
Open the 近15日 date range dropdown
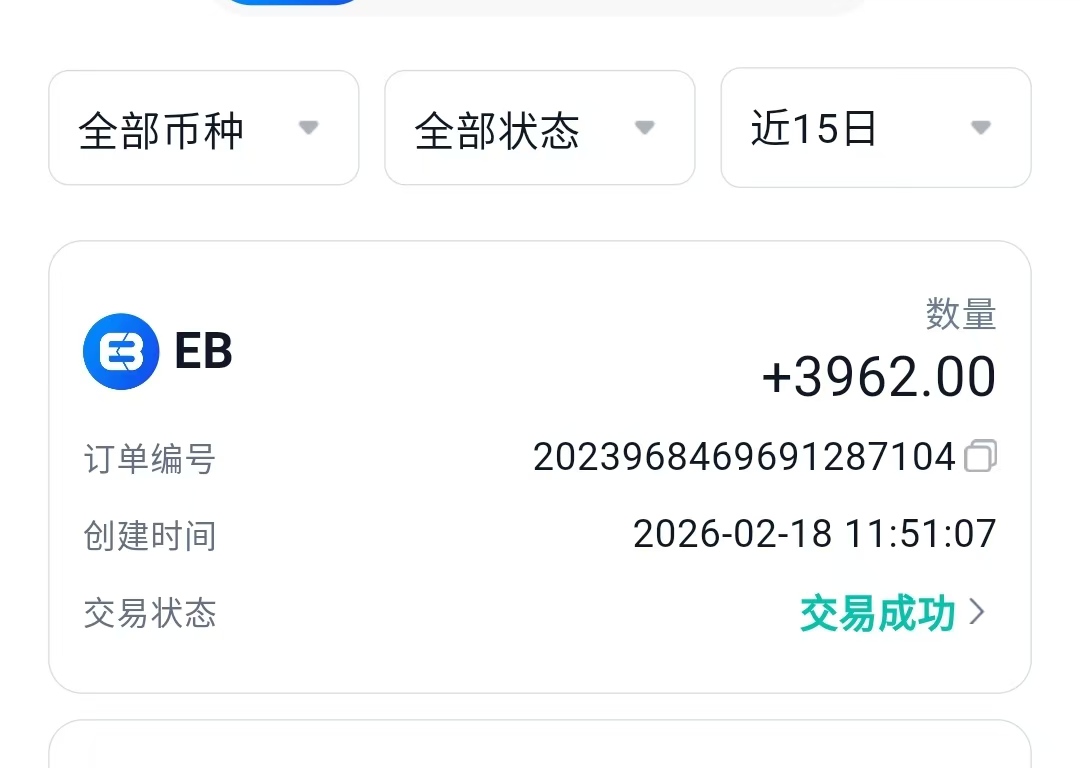pos(875,128)
